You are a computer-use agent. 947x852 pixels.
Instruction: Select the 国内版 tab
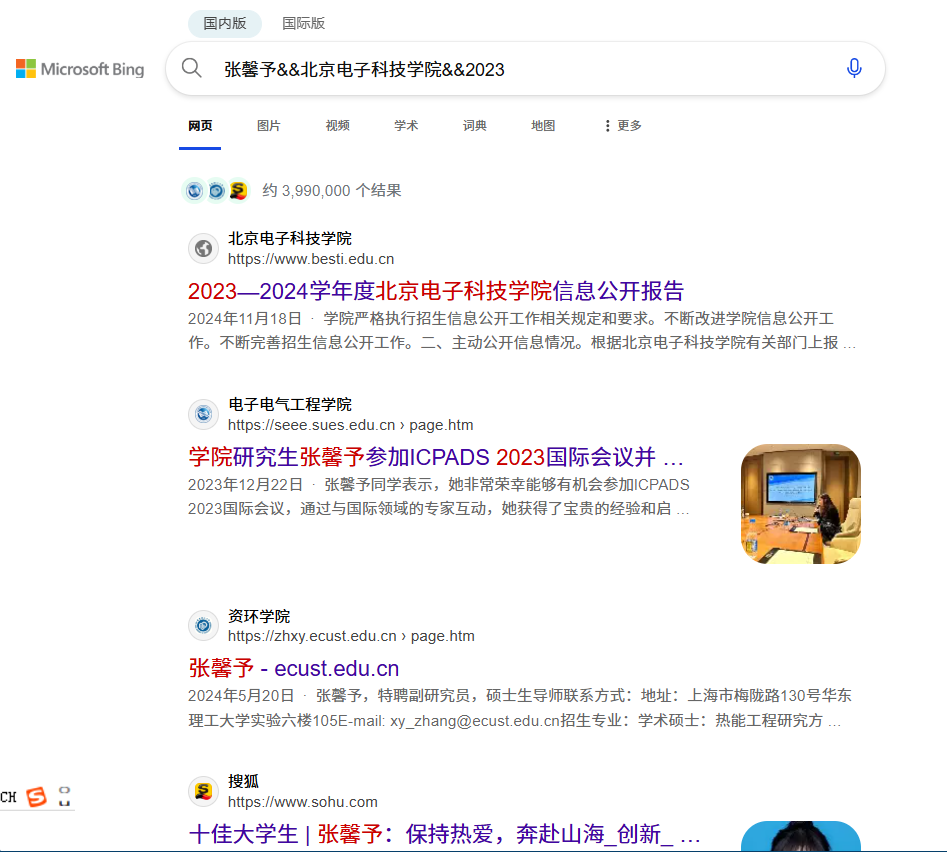(x=225, y=23)
